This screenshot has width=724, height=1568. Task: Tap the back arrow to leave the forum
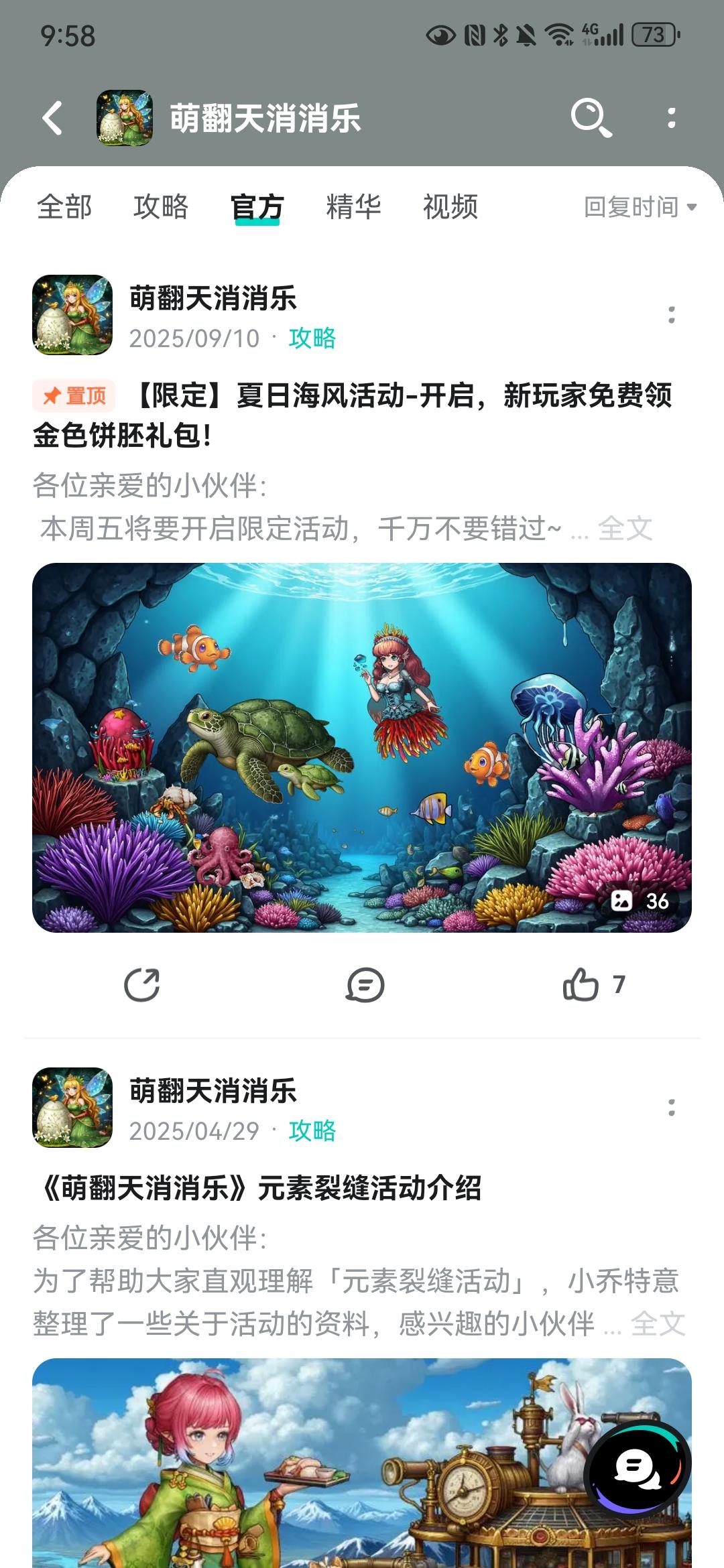(51, 118)
